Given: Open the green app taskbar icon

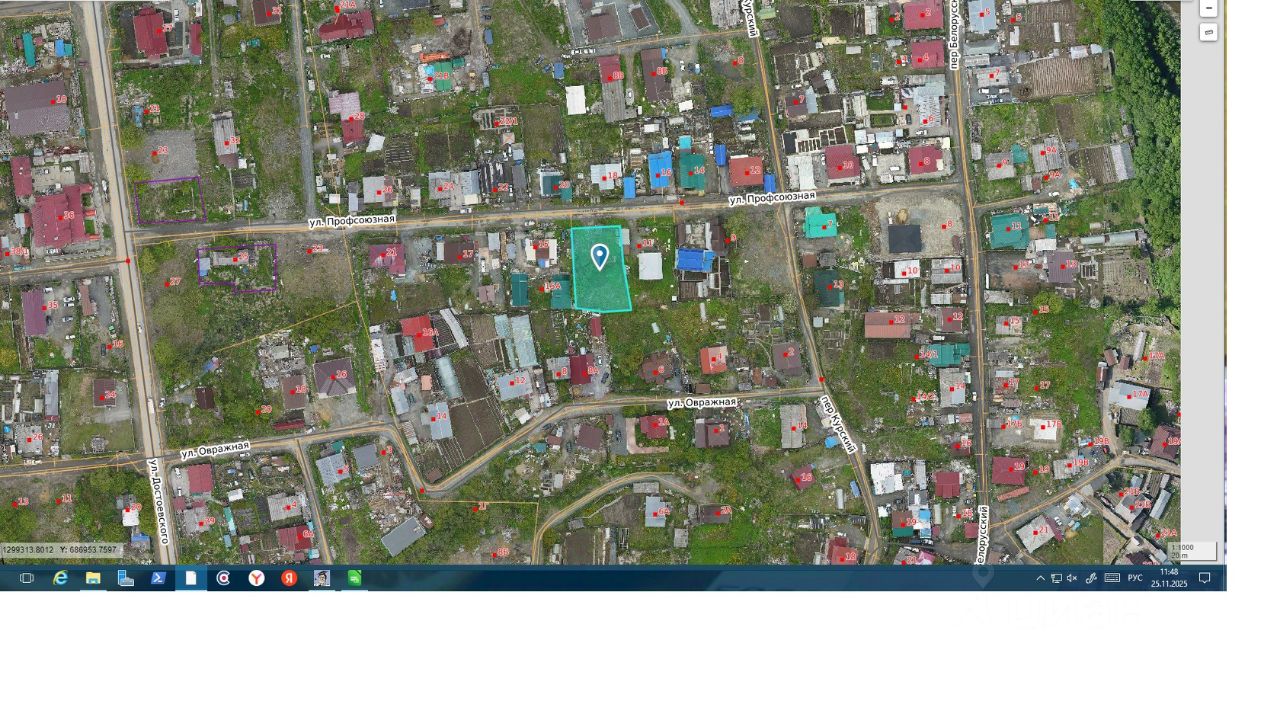Looking at the screenshot, I should pos(354,578).
